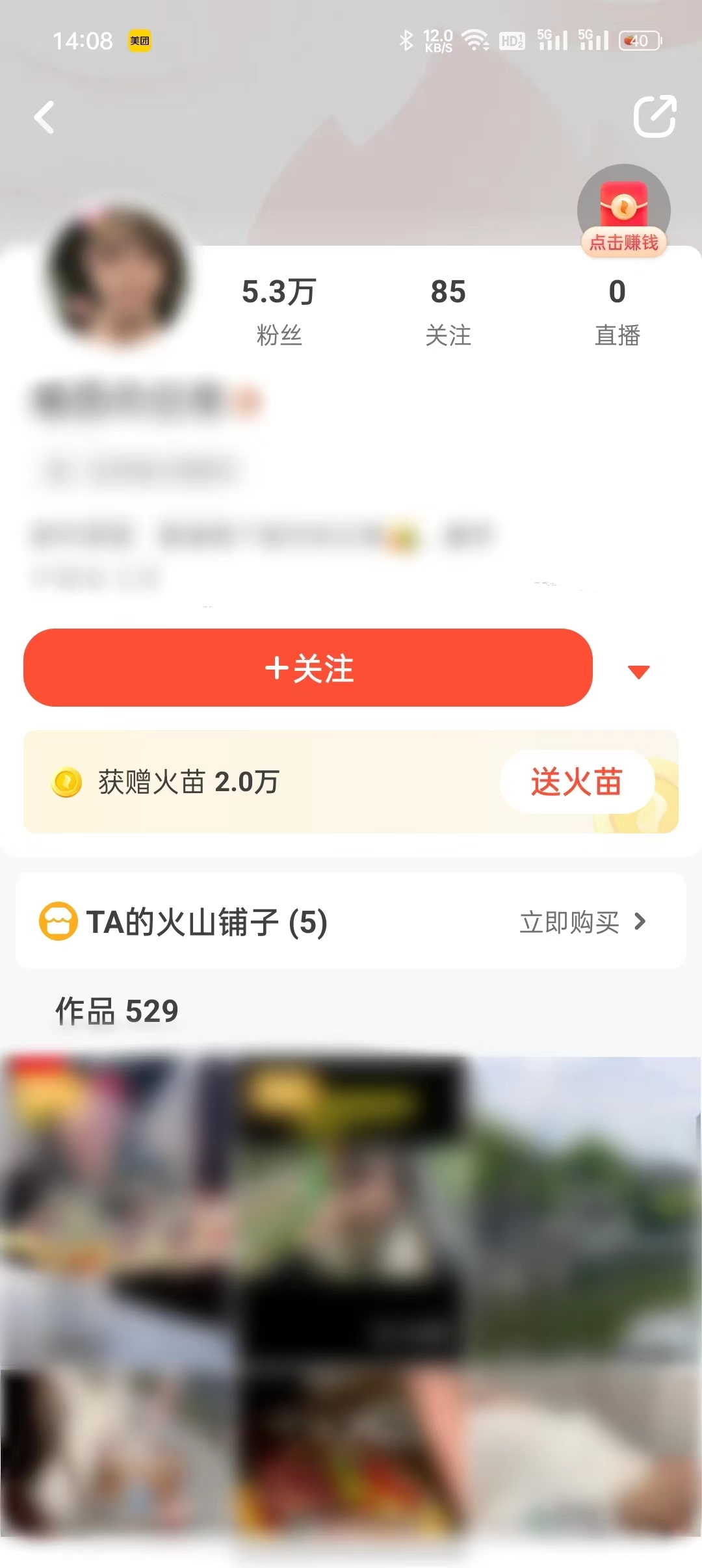Select the 直播 stat entry

pyautogui.click(x=616, y=312)
